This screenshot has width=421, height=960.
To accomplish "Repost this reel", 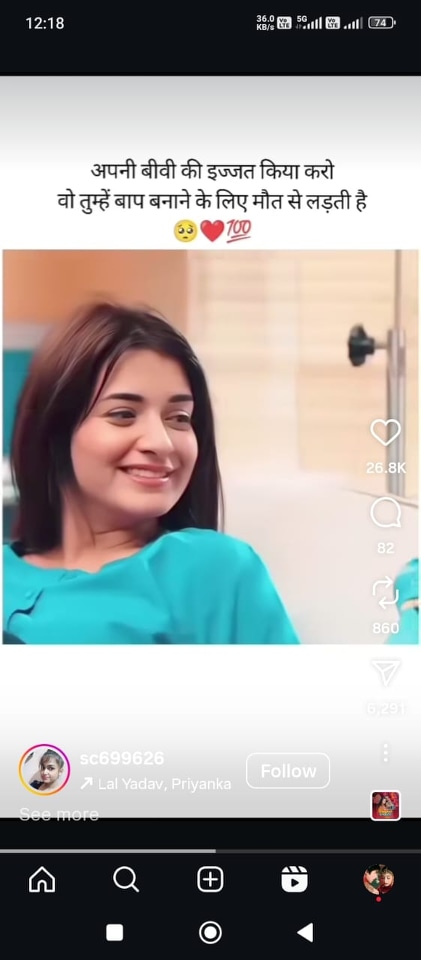I will point(386,594).
